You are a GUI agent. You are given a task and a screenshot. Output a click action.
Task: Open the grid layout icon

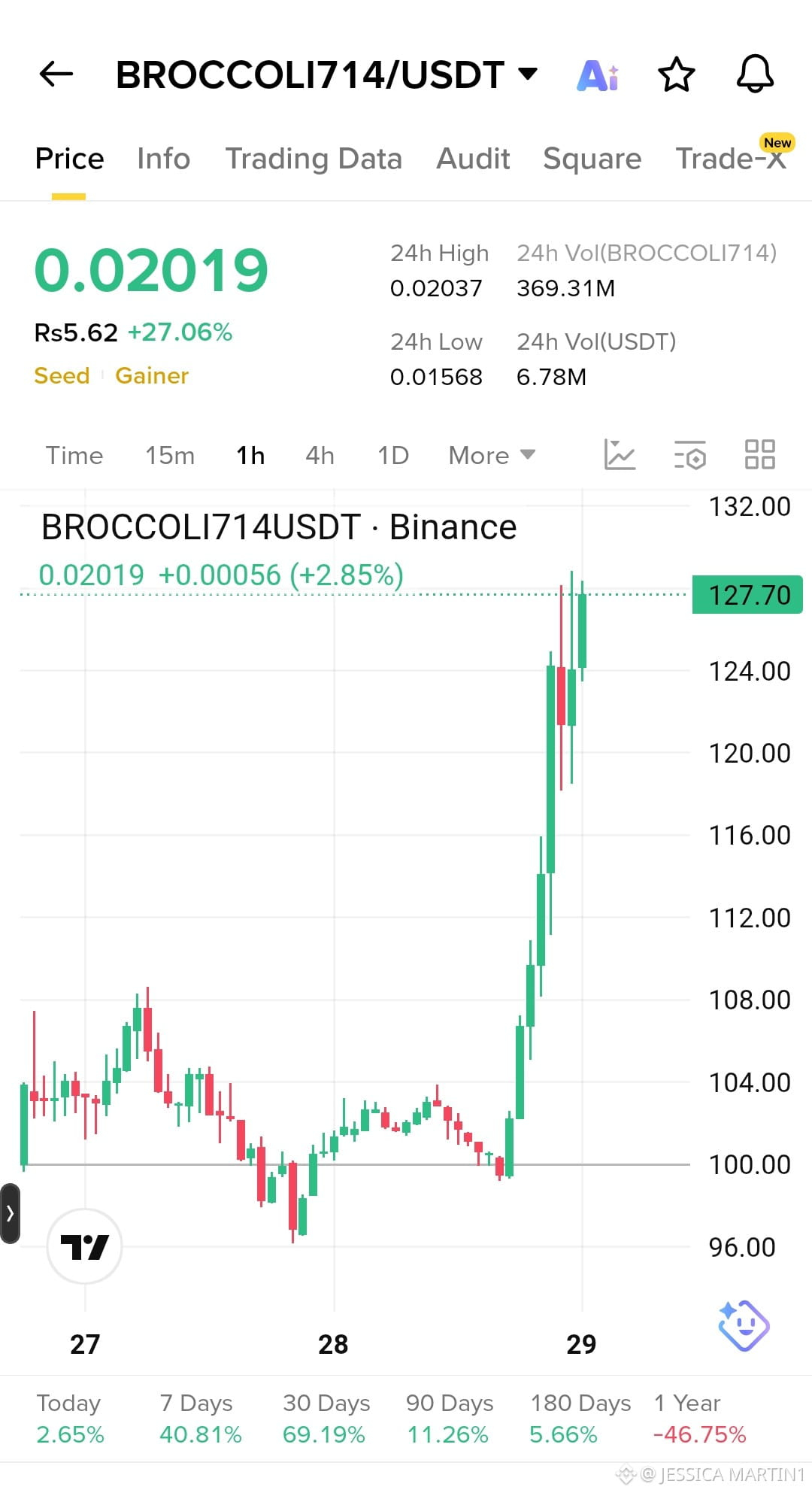click(759, 455)
